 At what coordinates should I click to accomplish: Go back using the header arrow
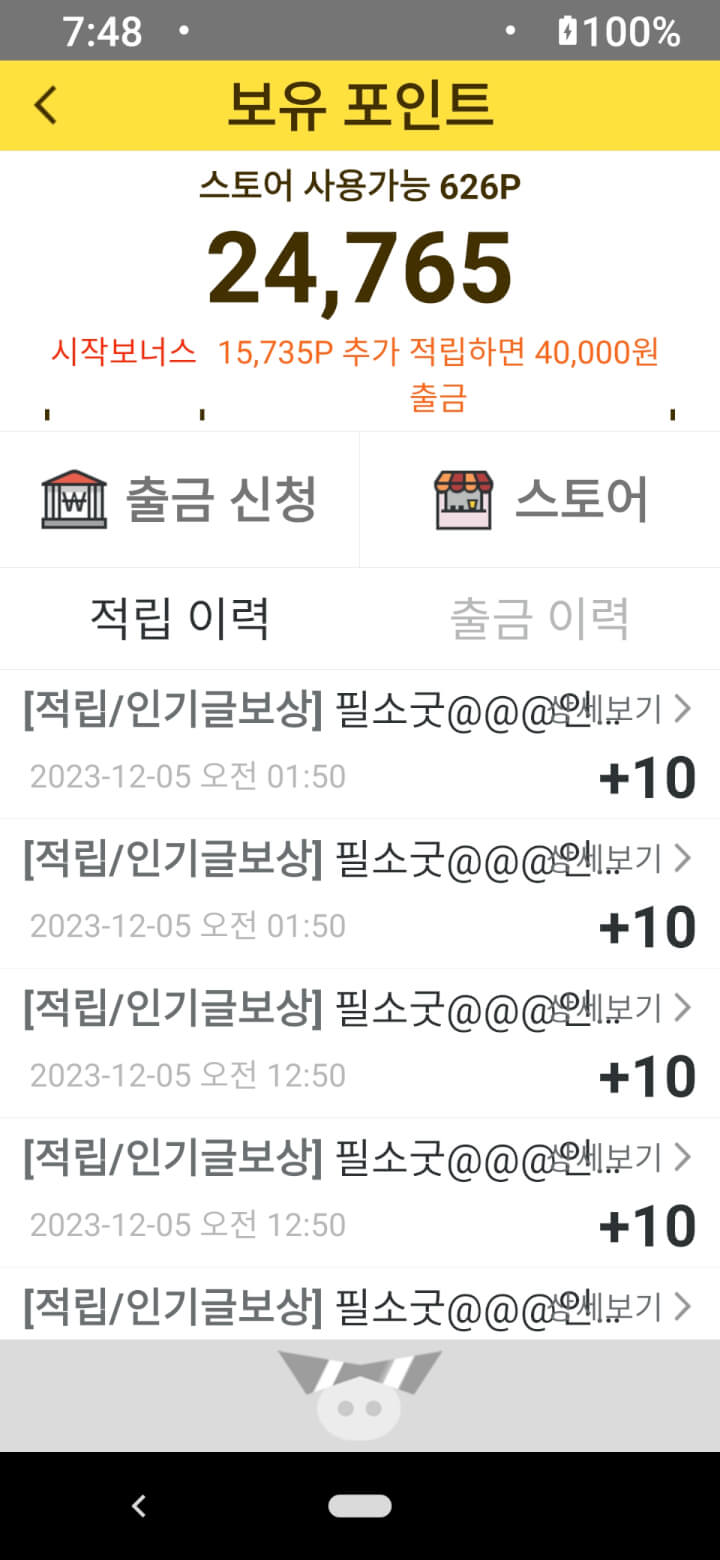(x=46, y=105)
